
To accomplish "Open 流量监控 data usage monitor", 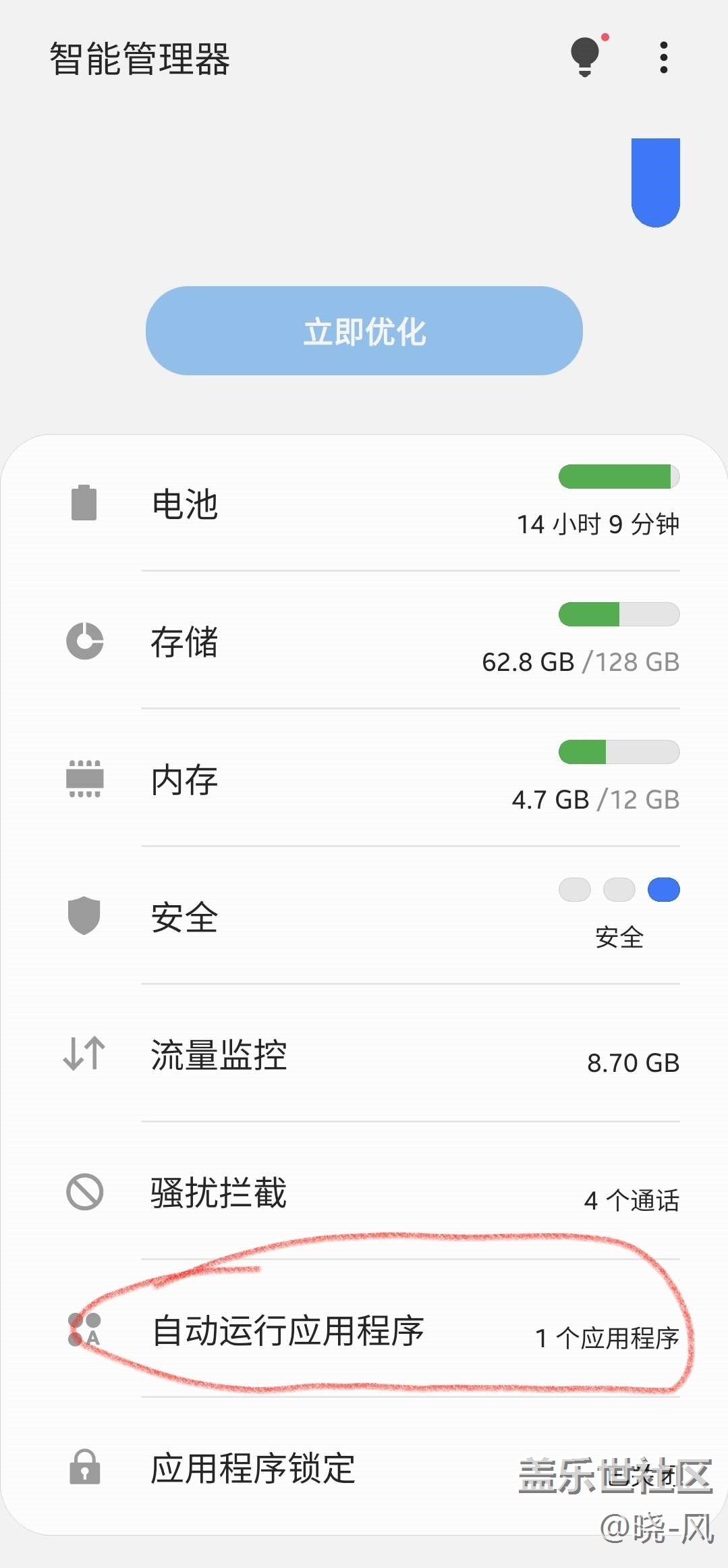I will [364, 1055].
